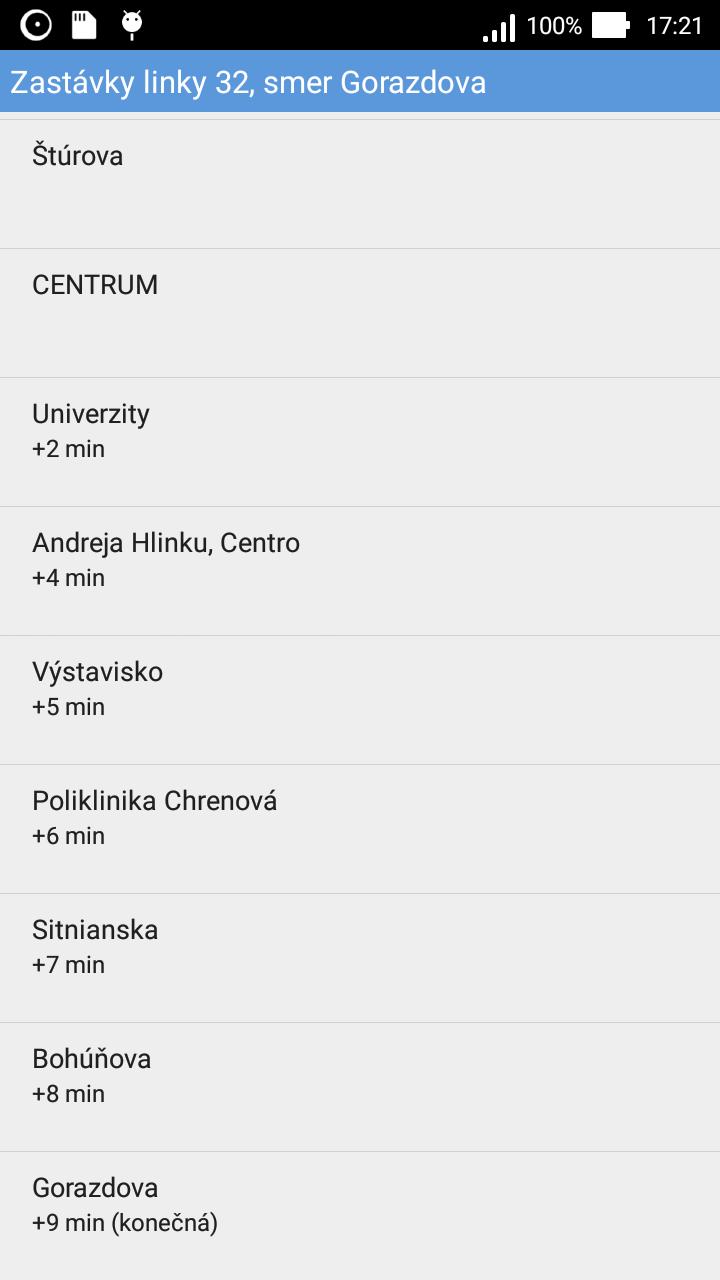Image resolution: width=720 pixels, height=1280 pixels.
Task: Tap the '+2 min' label under Univerzity
Action: [x=68, y=449]
